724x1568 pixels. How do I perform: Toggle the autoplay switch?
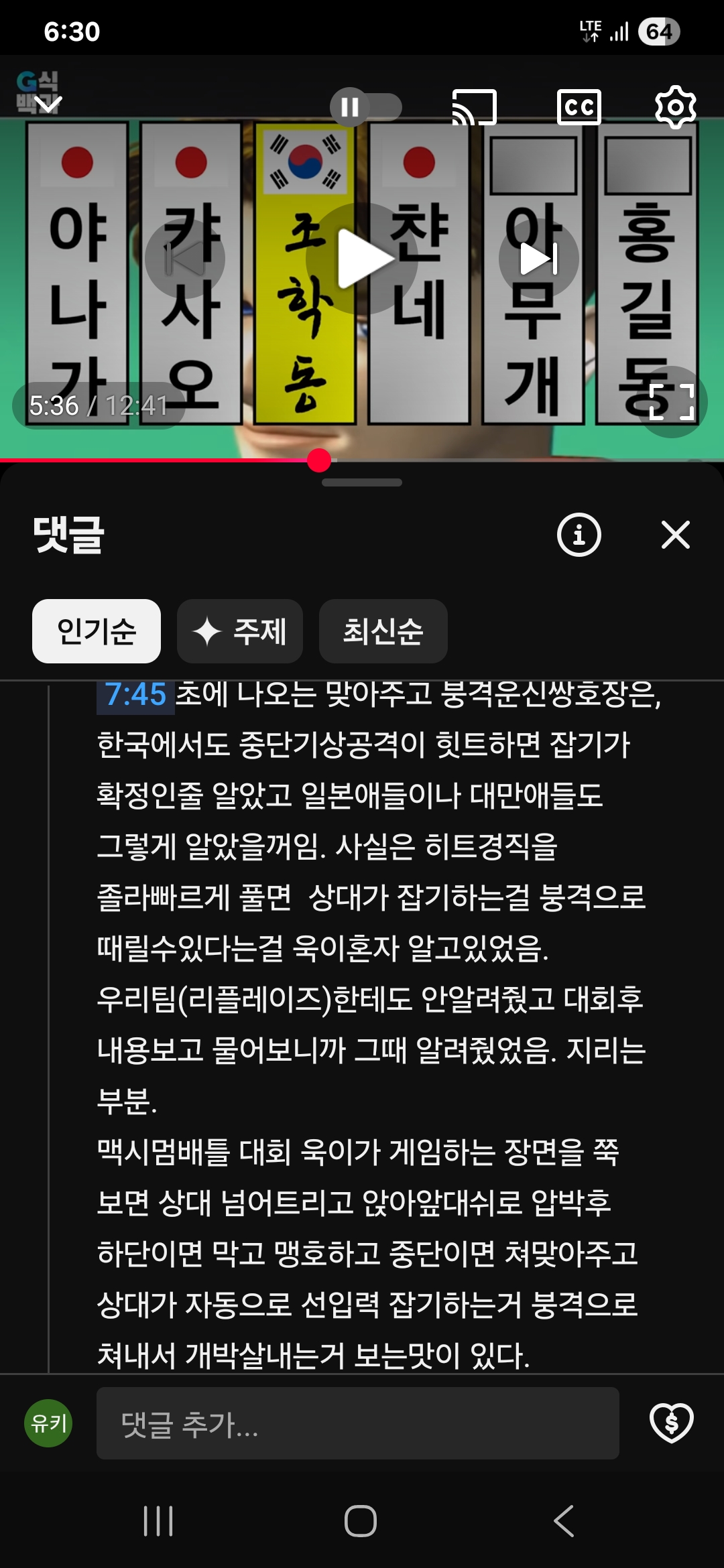click(365, 107)
